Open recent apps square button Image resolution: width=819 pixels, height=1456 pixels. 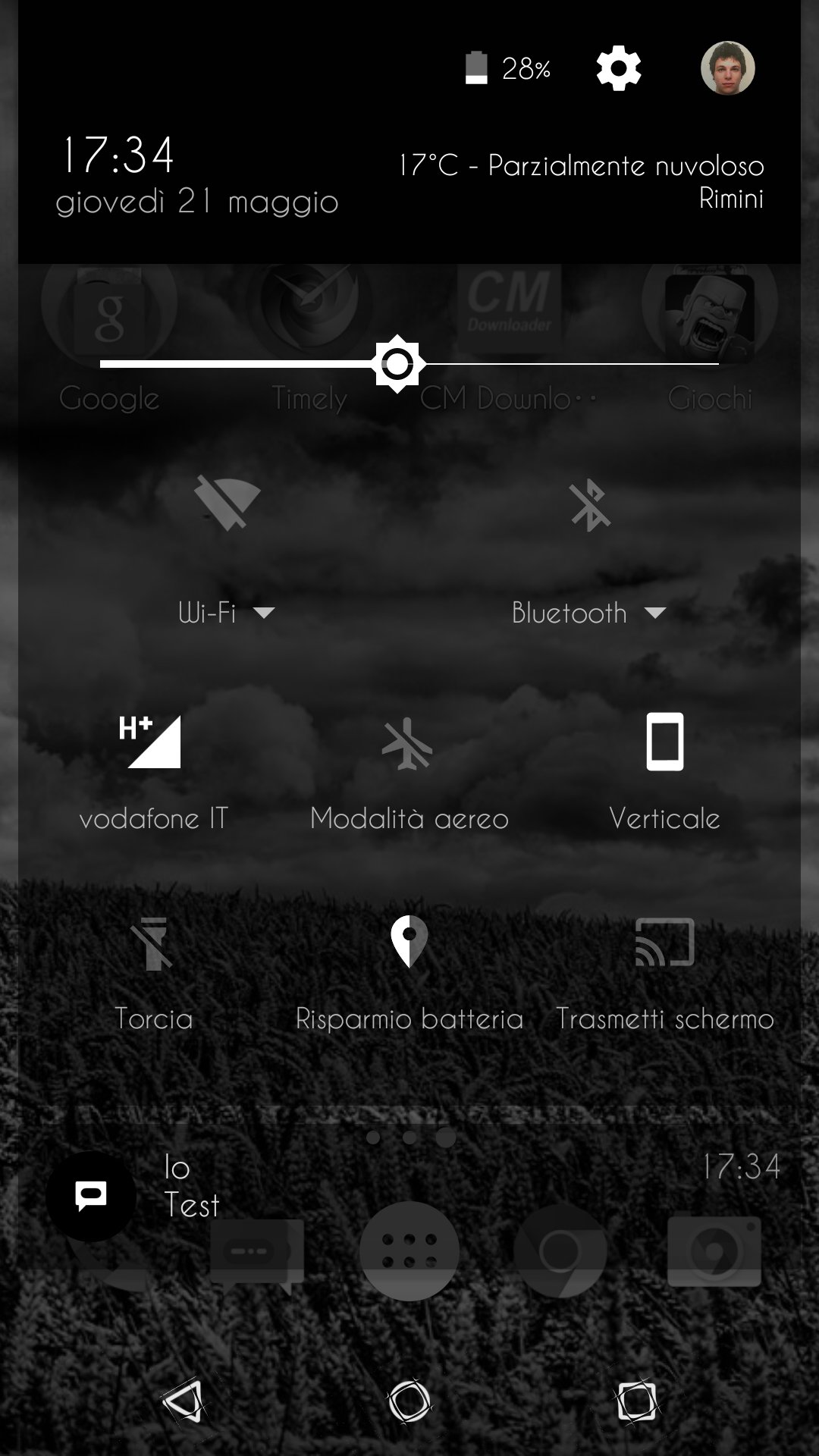(x=636, y=1400)
